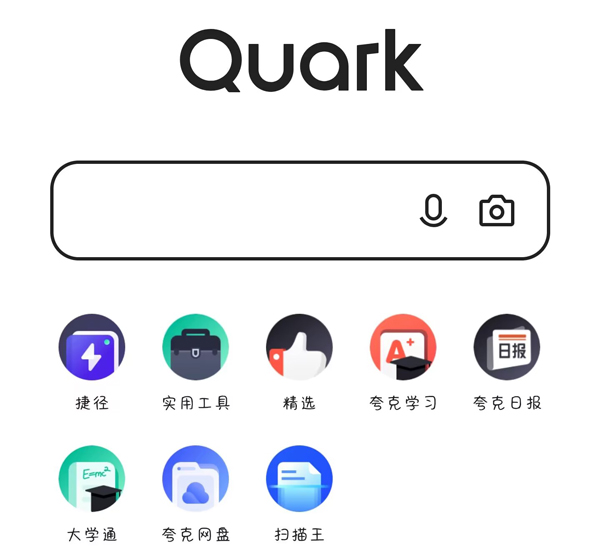Launch 实用工具 toolbox
The width and height of the screenshot is (600, 558).
tap(196, 348)
